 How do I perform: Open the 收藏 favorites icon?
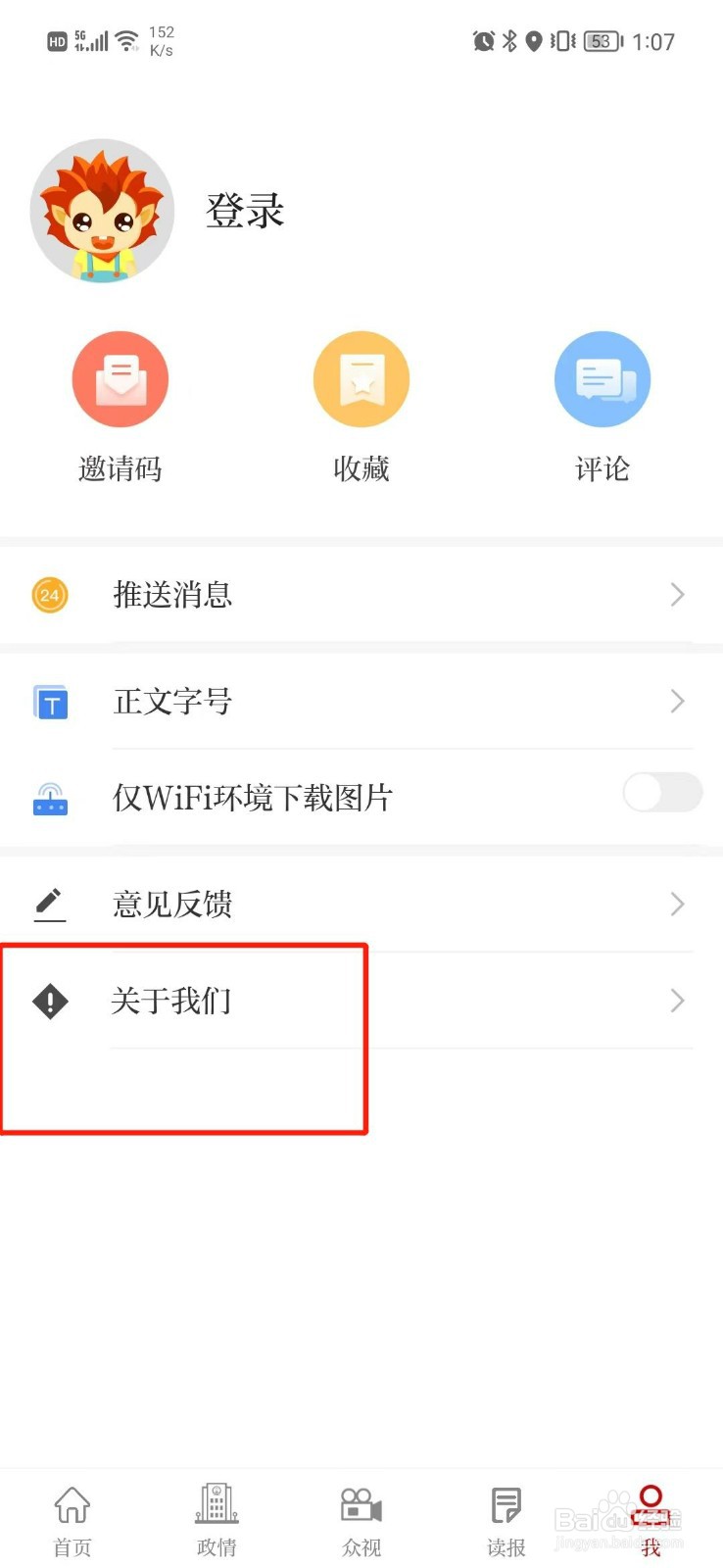(x=361, y=379)
